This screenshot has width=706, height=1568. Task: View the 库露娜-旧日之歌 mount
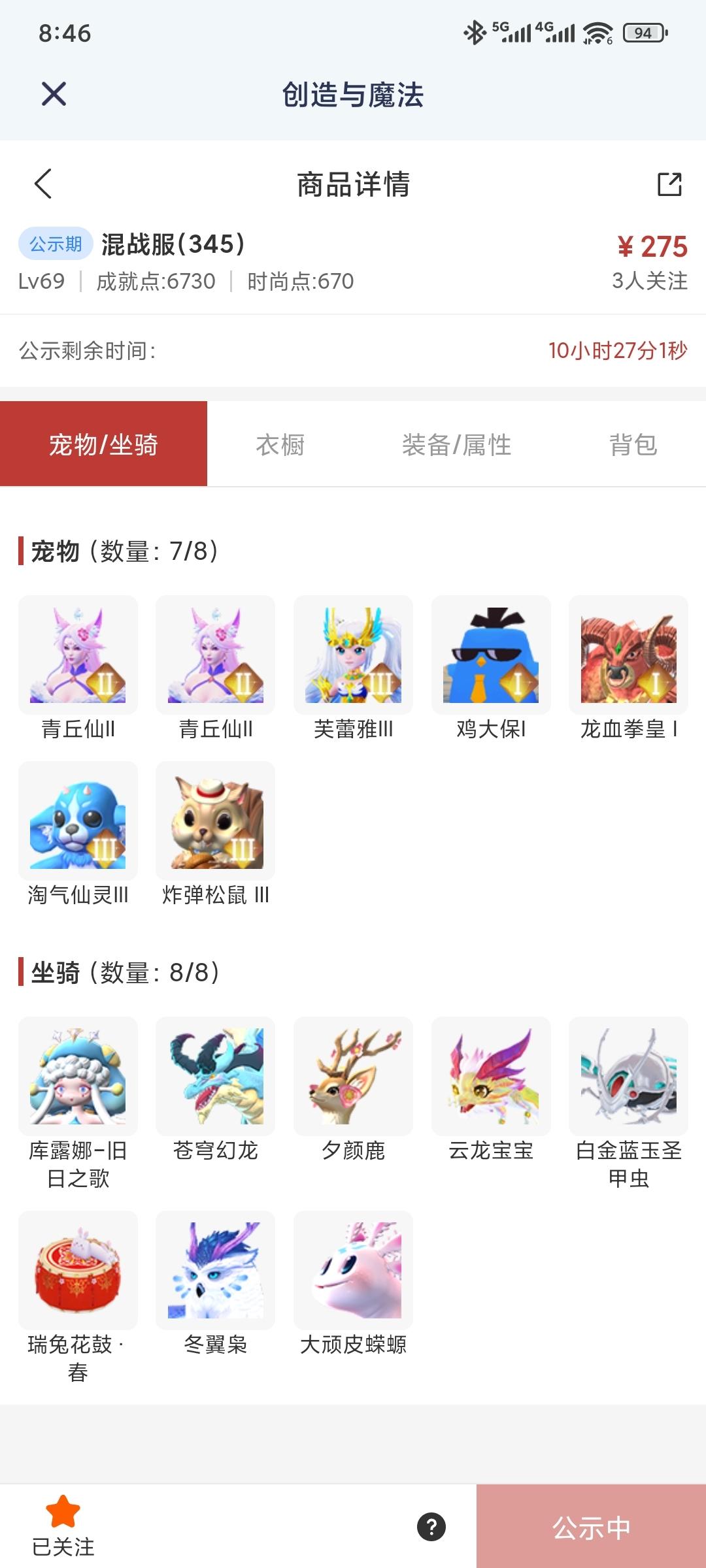(x=78, y=1077)
